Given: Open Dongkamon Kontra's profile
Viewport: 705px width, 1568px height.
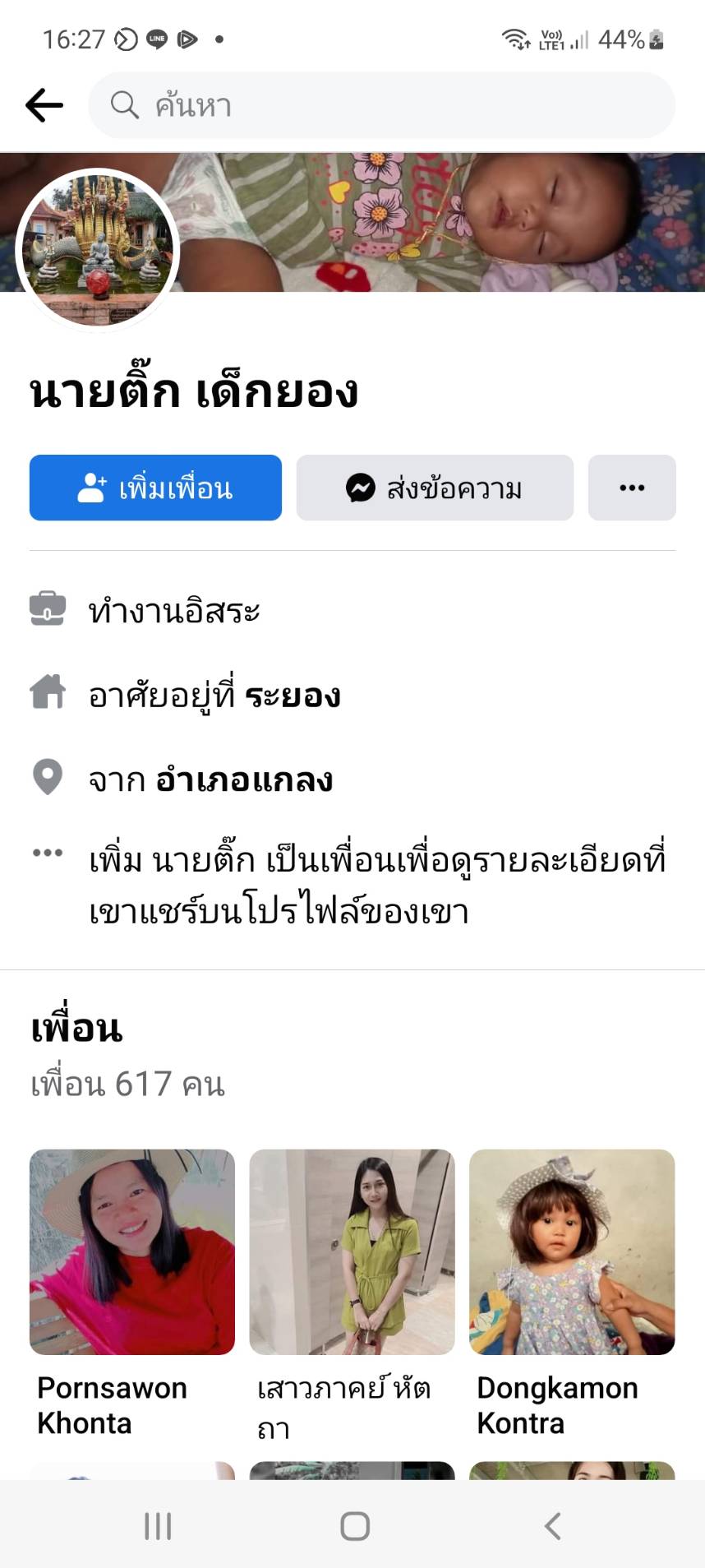Looking at the screenshot, I should [x=572, y=1251].
